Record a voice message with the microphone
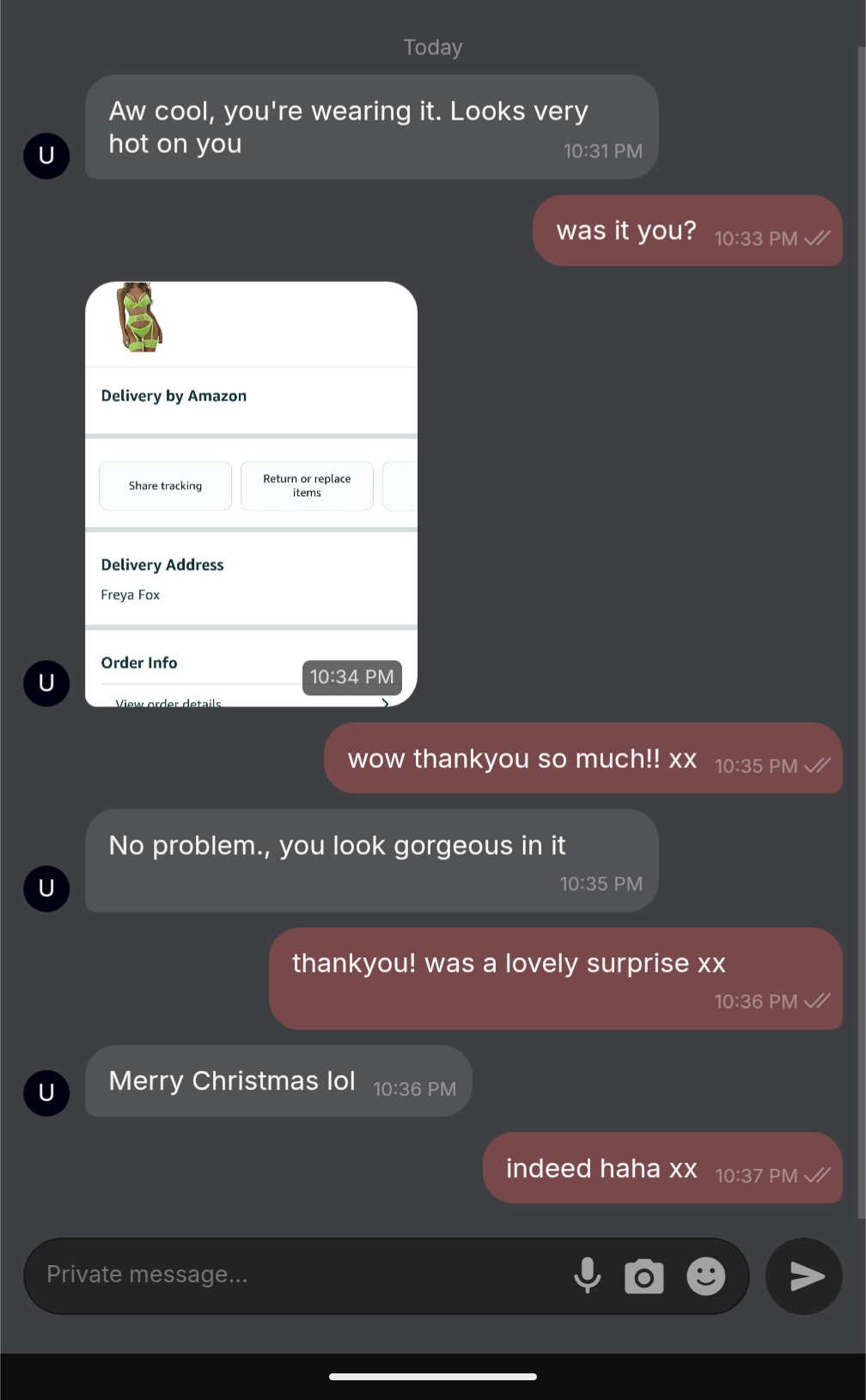 pyautogui.click(x=588, y=1276)
